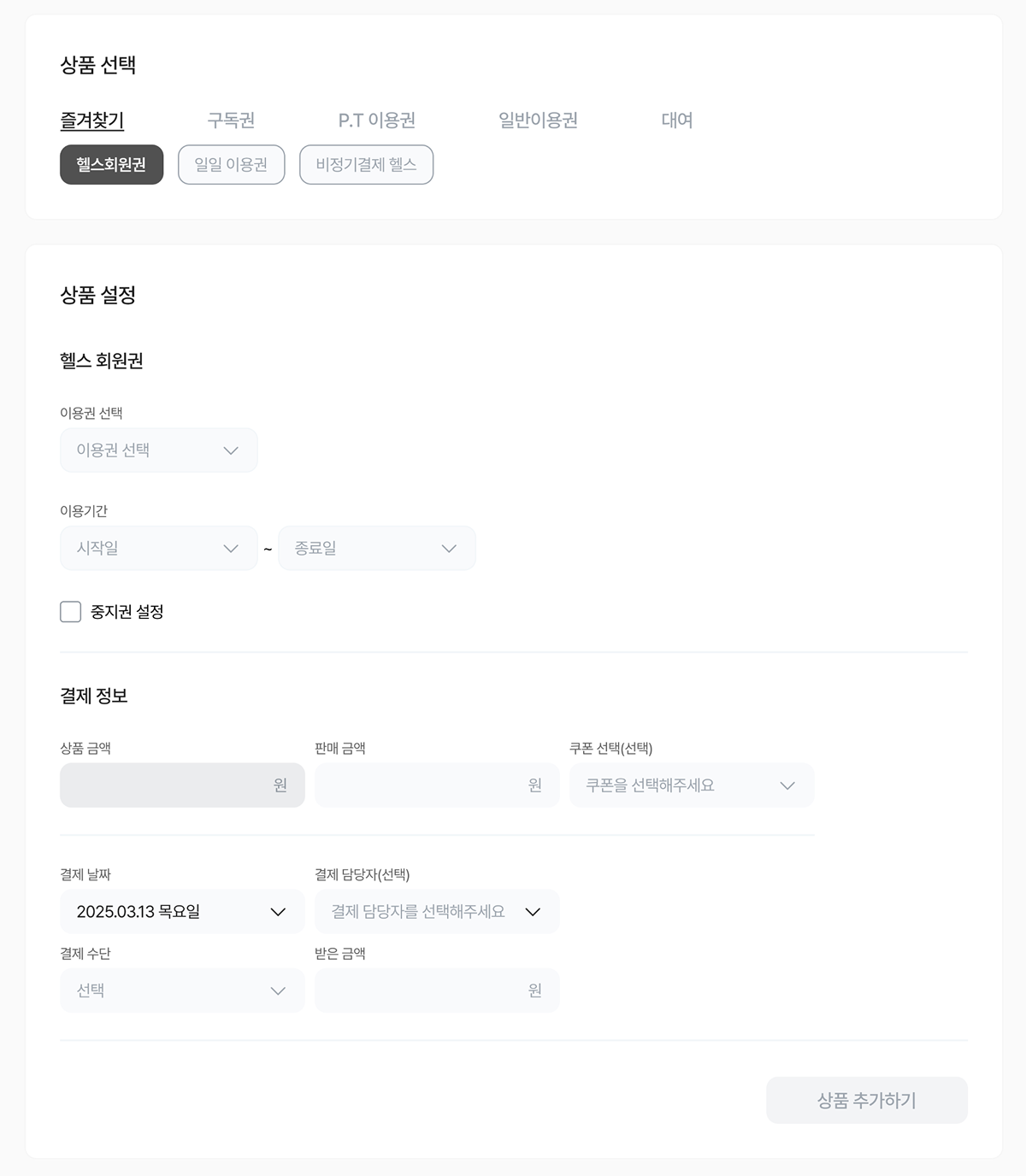Switch to the 구독권 tab

(x=231, y=121)
